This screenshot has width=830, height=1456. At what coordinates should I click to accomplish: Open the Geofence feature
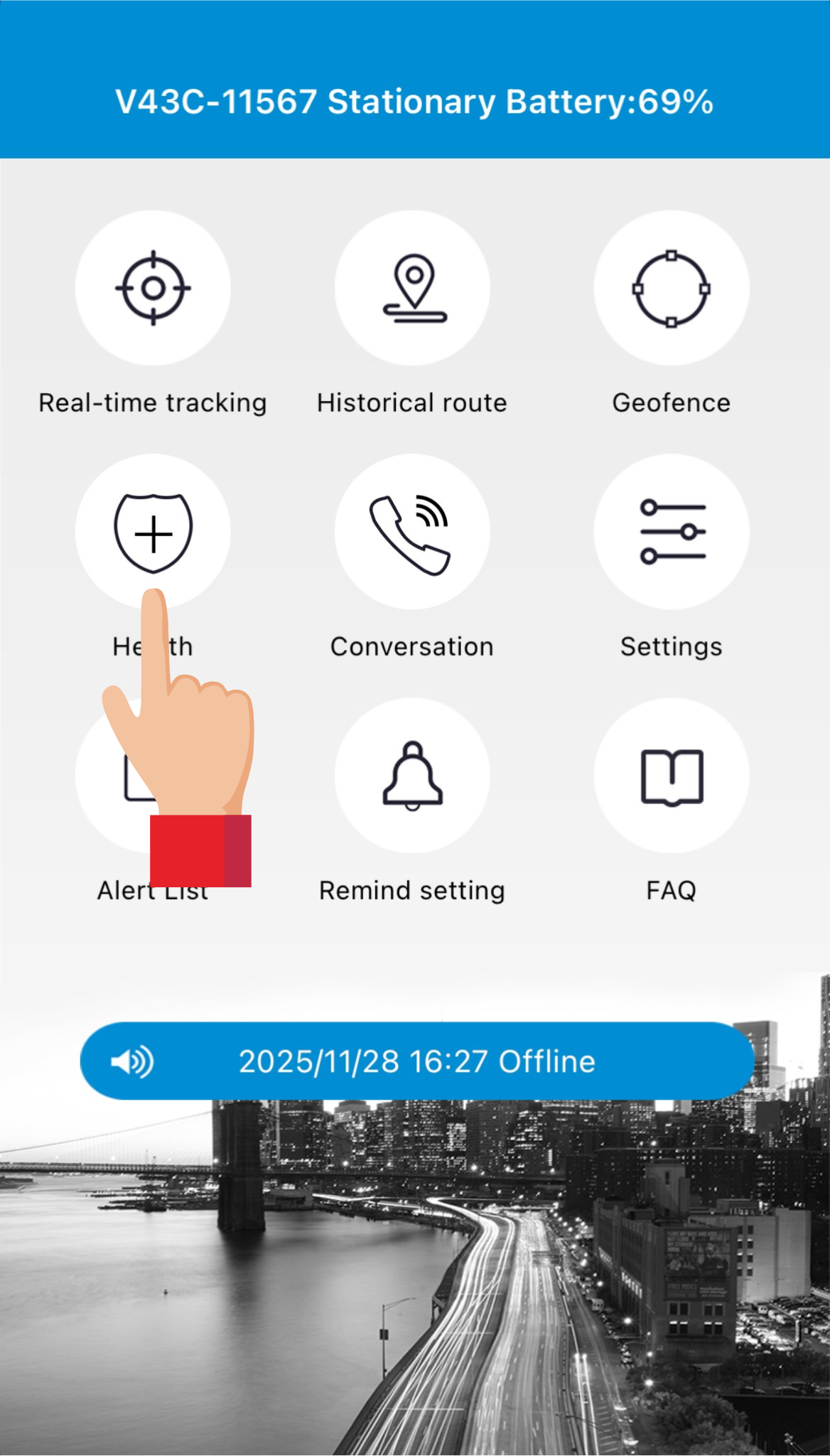[x=672, y=288]
